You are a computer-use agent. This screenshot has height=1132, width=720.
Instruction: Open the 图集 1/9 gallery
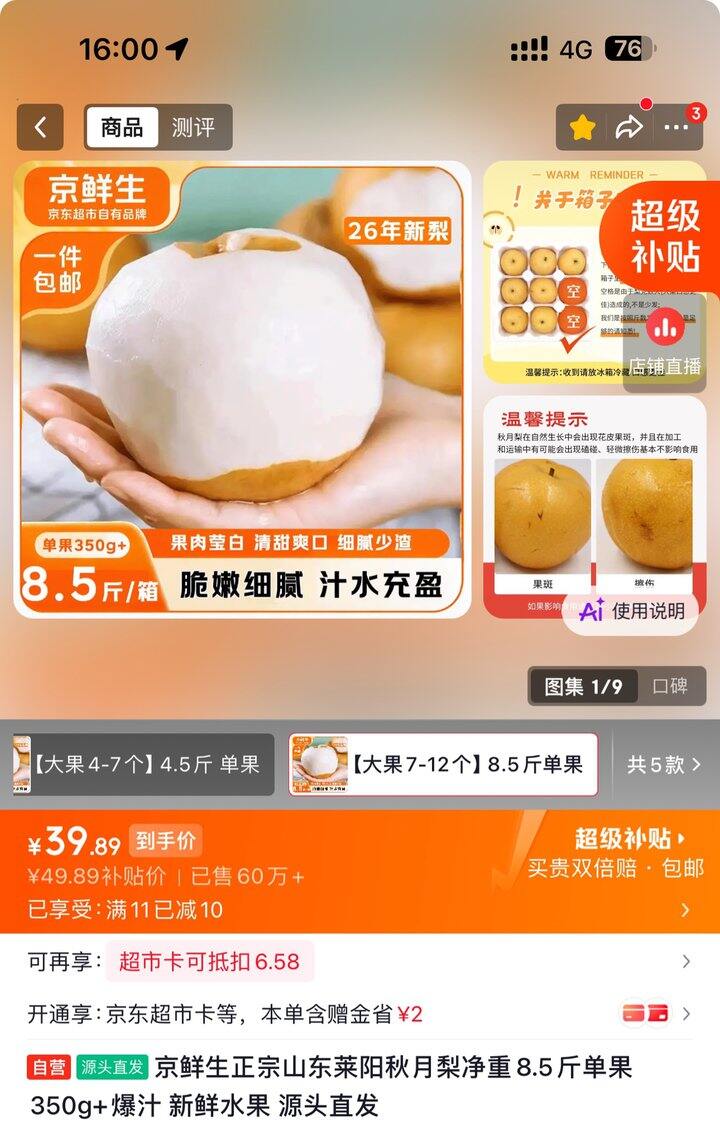pyautogui.click(x=584, y=686)
